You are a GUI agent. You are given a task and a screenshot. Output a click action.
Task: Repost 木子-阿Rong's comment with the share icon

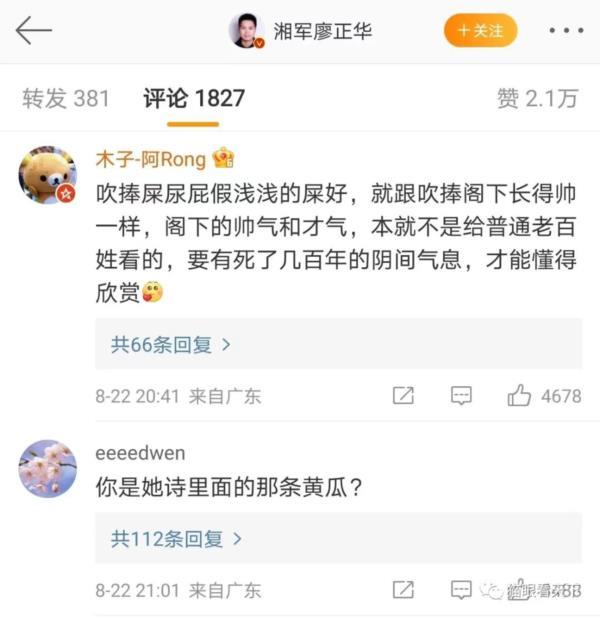[x=403, y=396]
